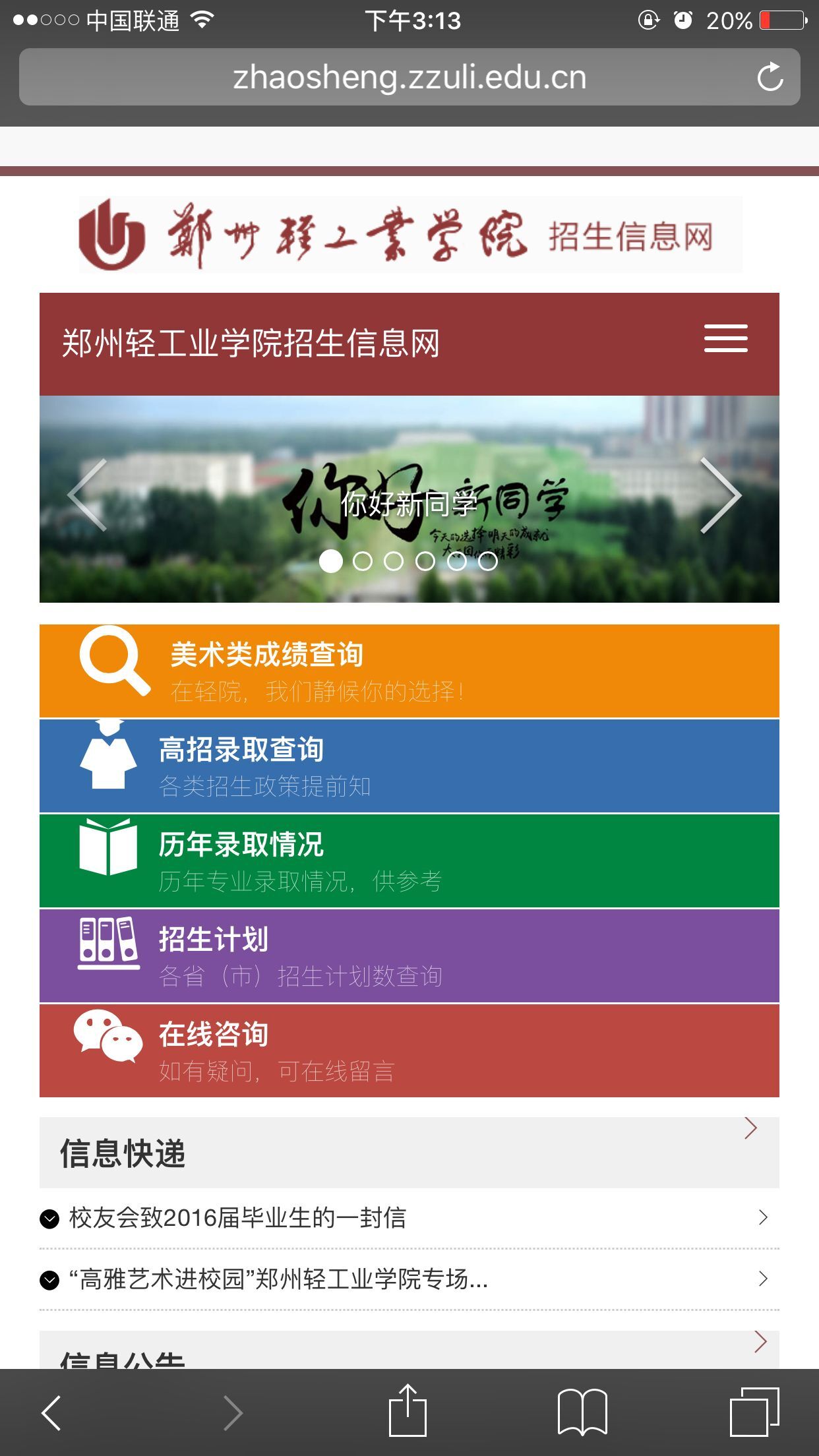Open the browser bookmarks
819x1456 pixels.
(x=582, y=1412)
